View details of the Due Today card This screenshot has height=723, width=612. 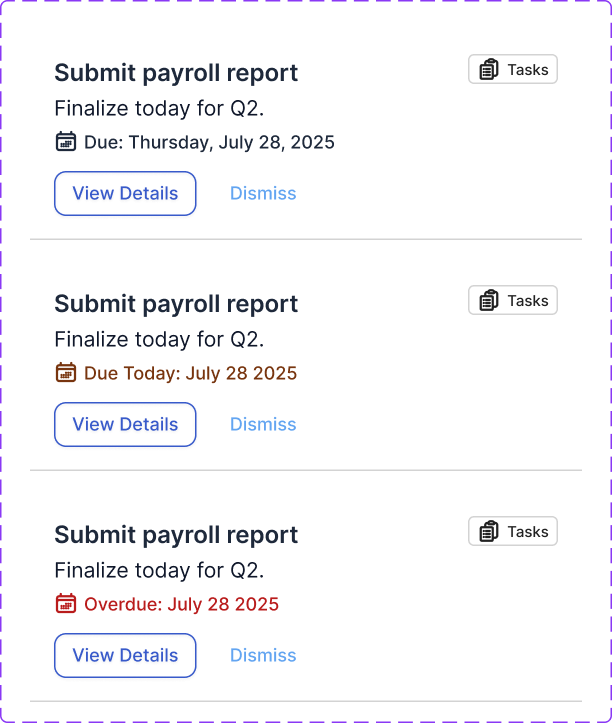[x=125, y=425]
